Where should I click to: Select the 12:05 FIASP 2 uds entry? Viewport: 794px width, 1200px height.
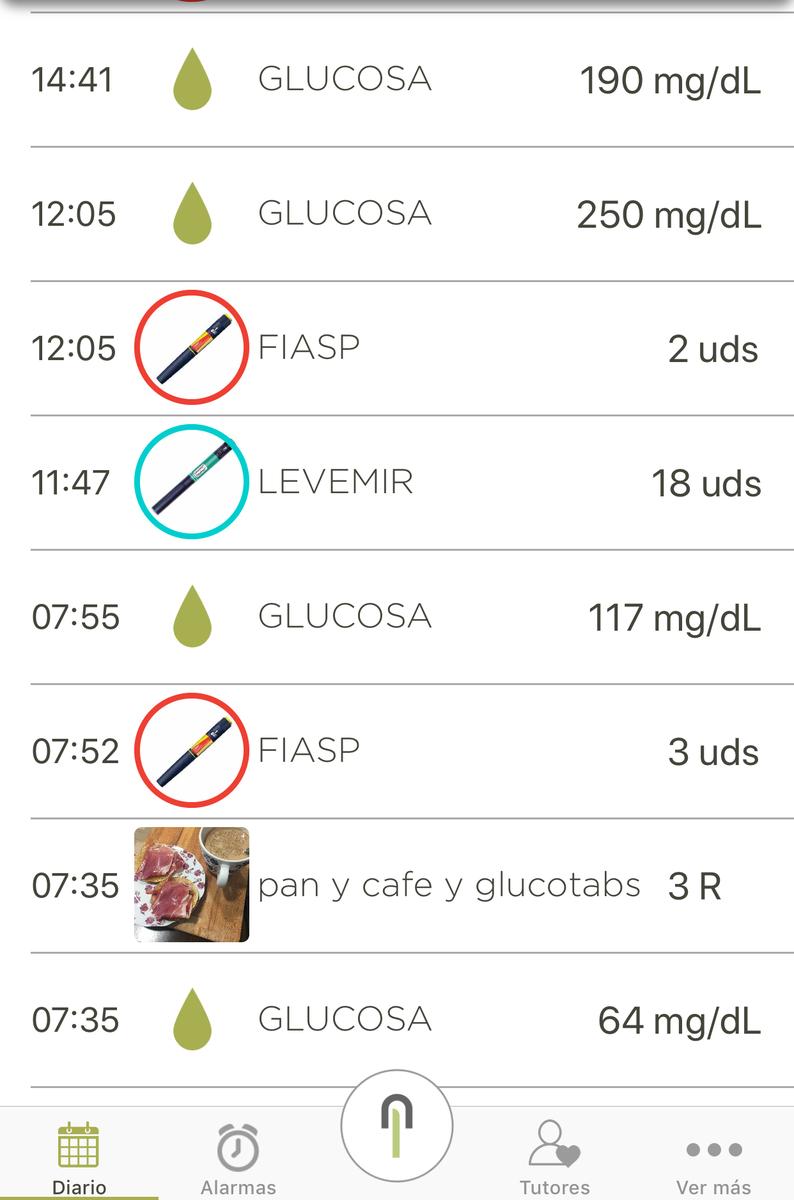(x=397, y=348)
